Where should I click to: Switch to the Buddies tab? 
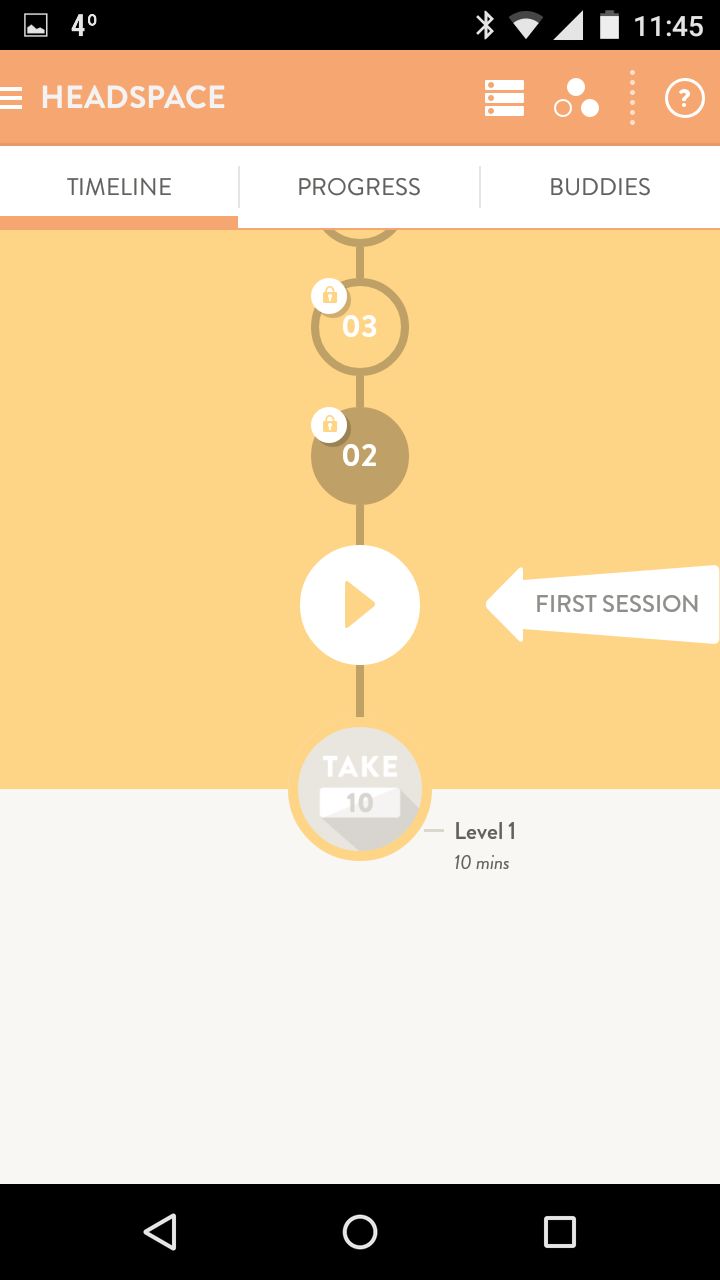pyautogui.click(x=600, y=187)
